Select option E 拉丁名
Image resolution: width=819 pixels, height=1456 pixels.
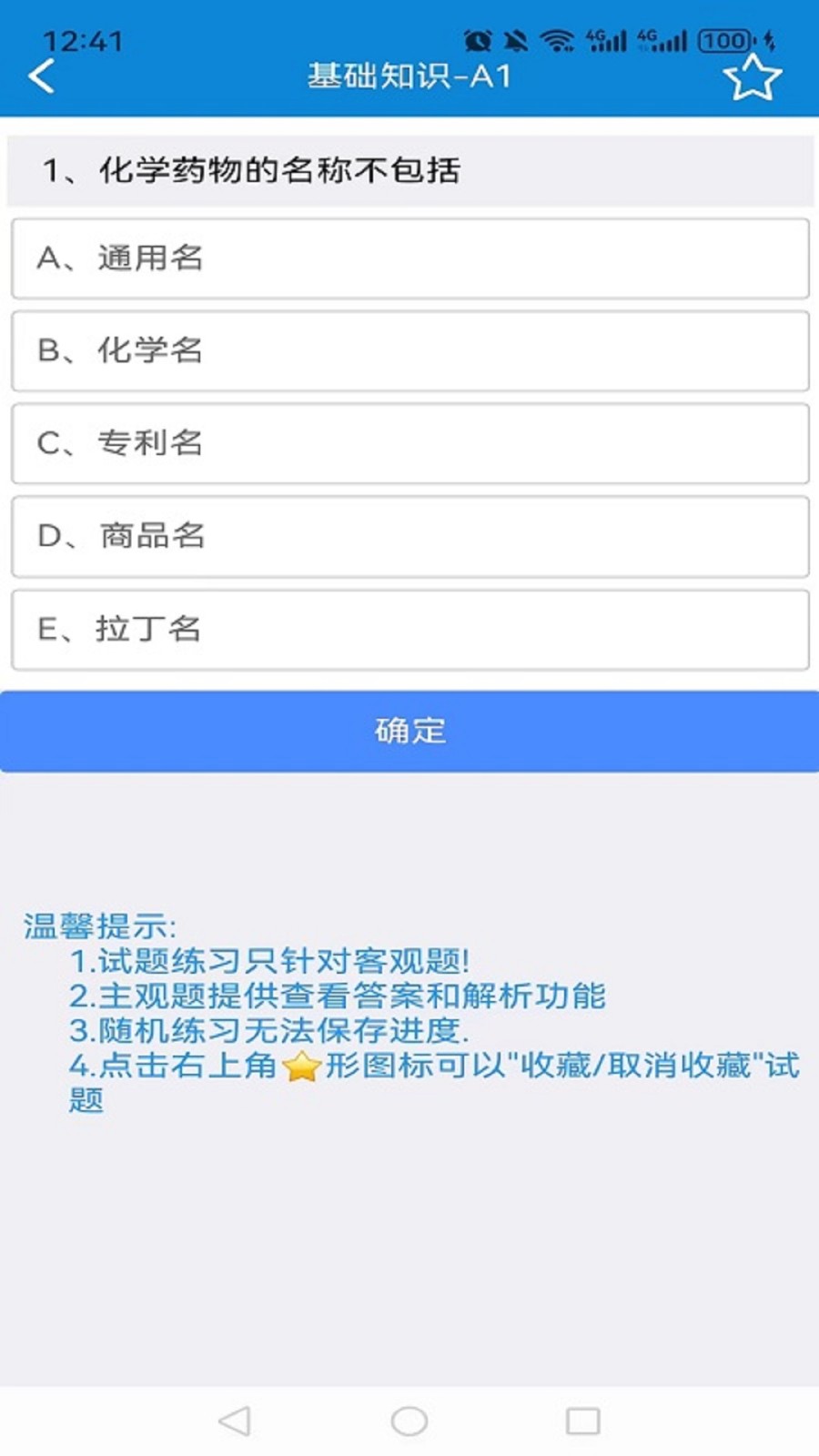(x=409, y=629)
